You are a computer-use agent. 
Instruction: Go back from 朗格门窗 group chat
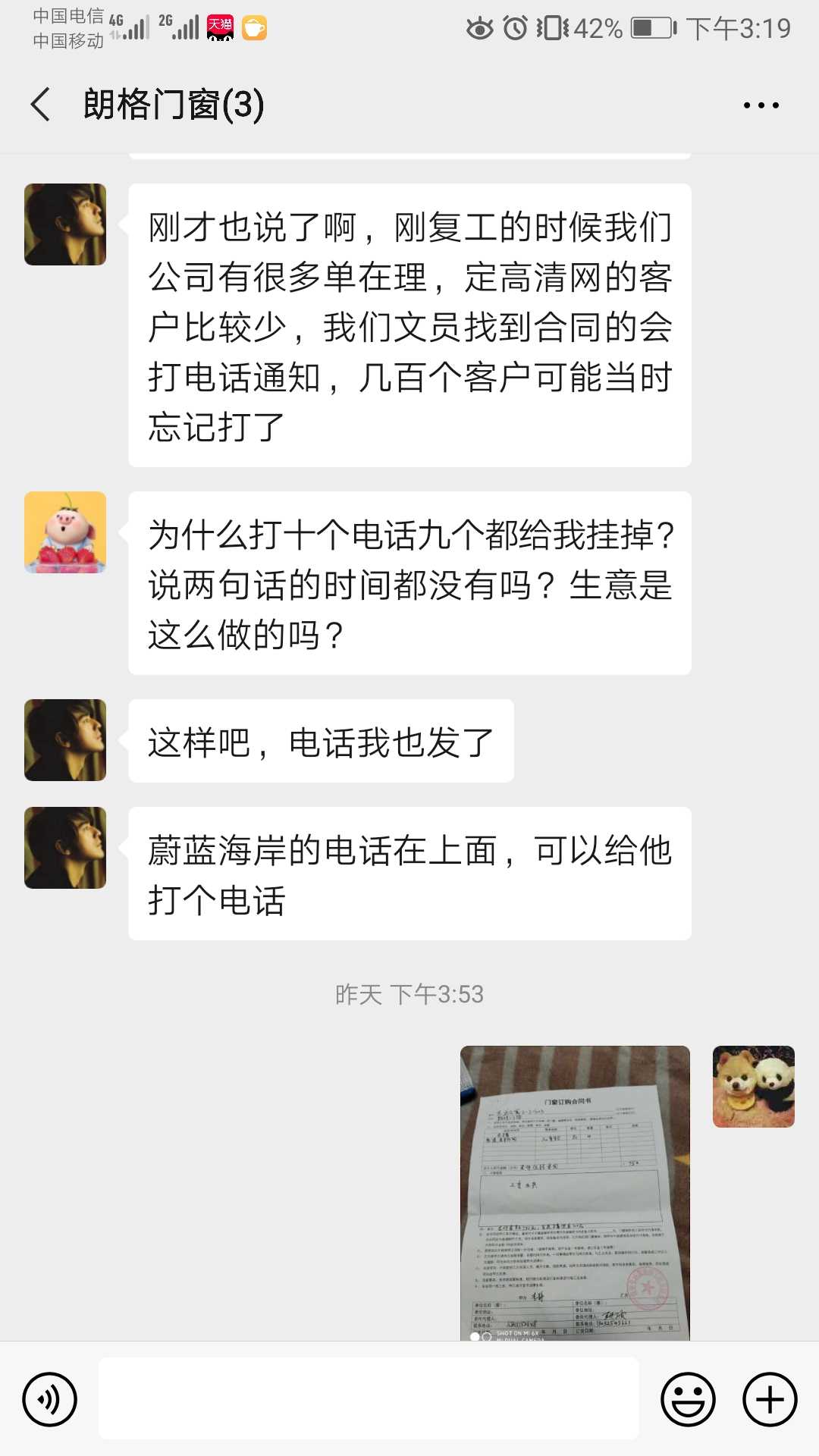click(41, 105)
